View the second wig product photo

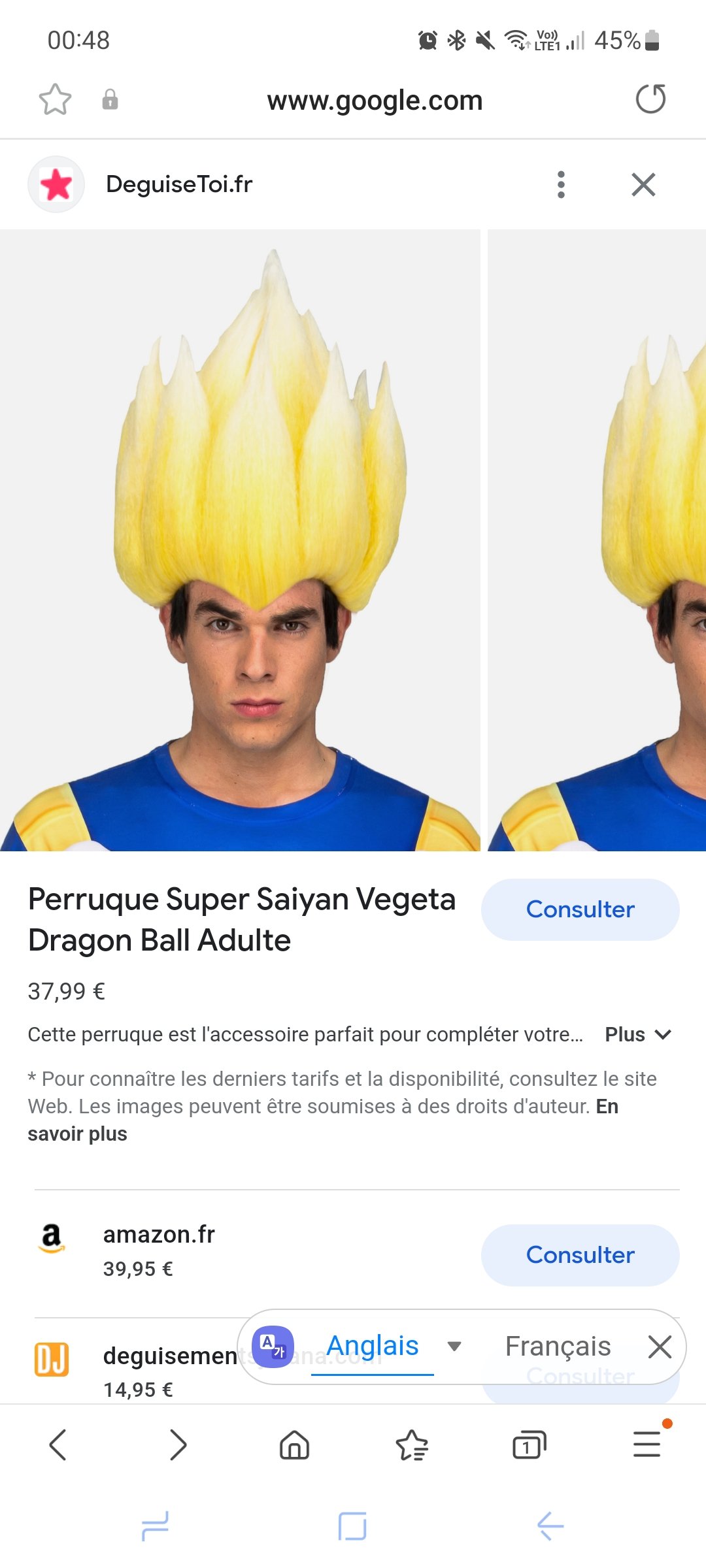597,540
